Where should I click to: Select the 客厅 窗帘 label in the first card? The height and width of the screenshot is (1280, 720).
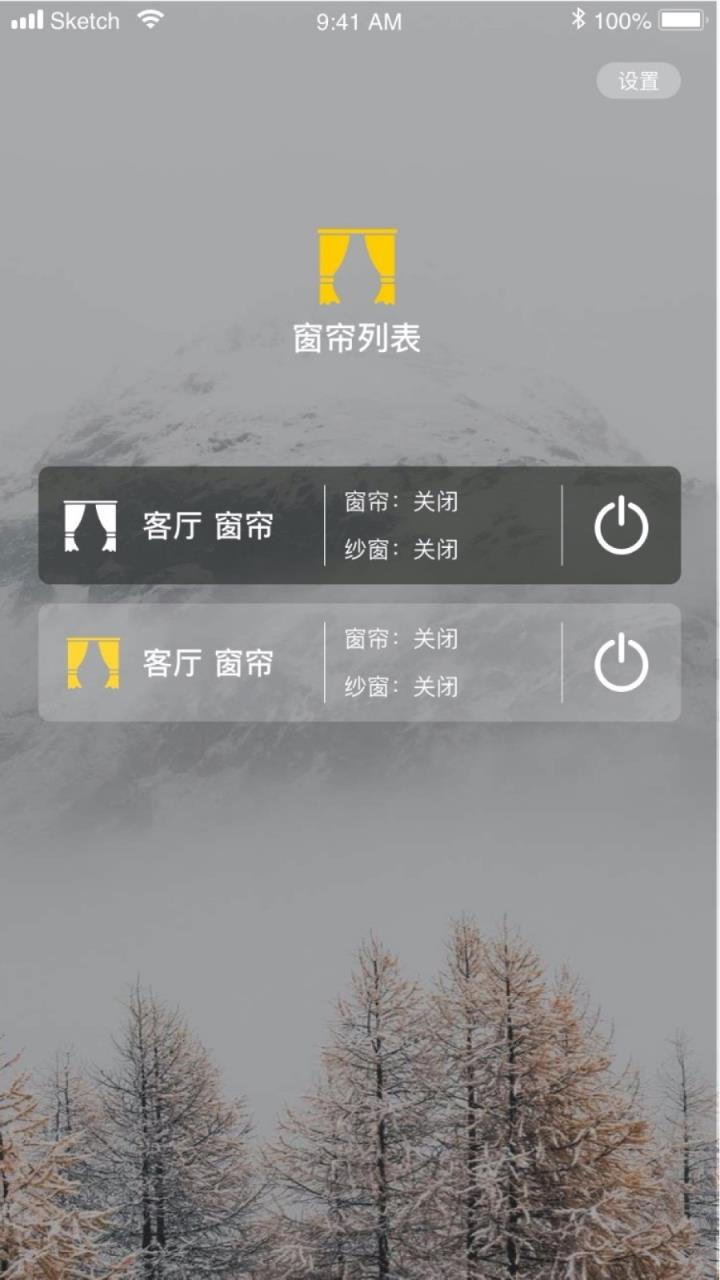click(x=211, y=526)
